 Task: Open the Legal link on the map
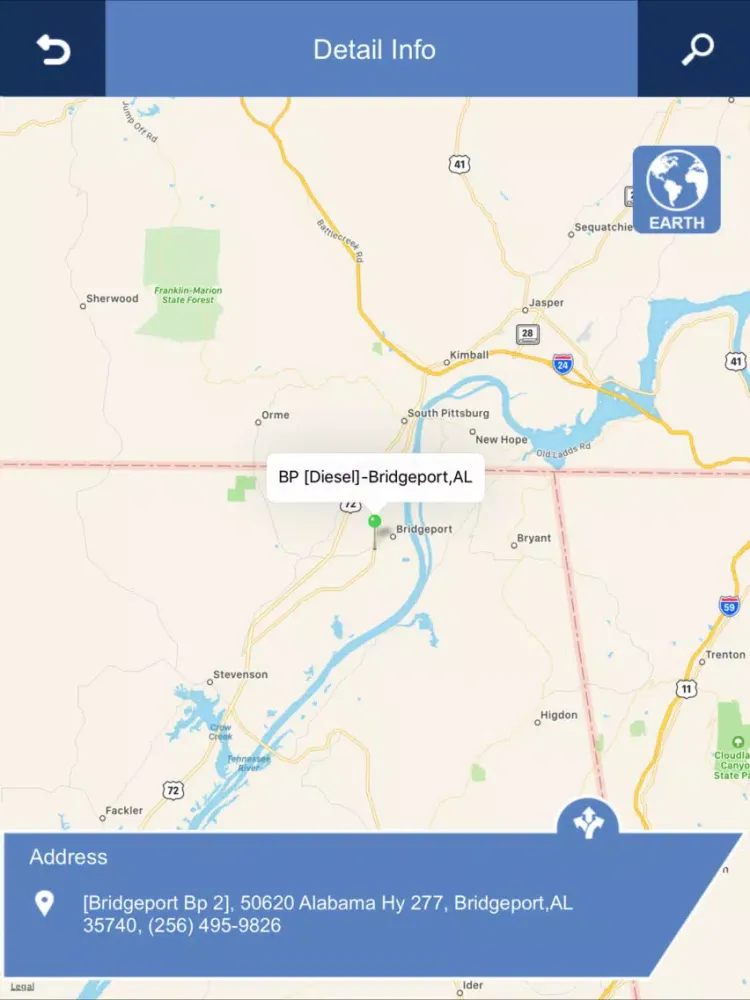(x=22, y=987)
